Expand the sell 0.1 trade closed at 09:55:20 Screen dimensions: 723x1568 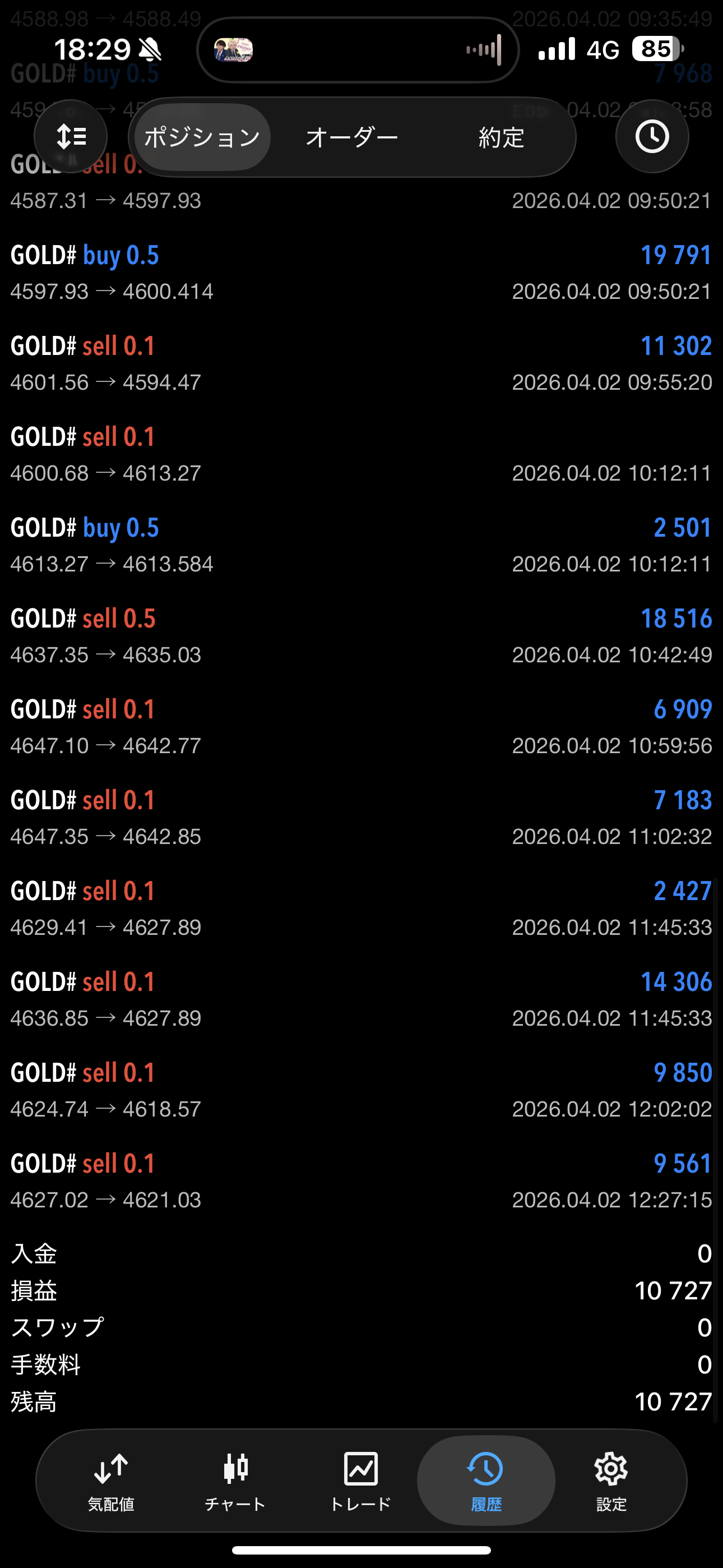(x=361, y=363)
